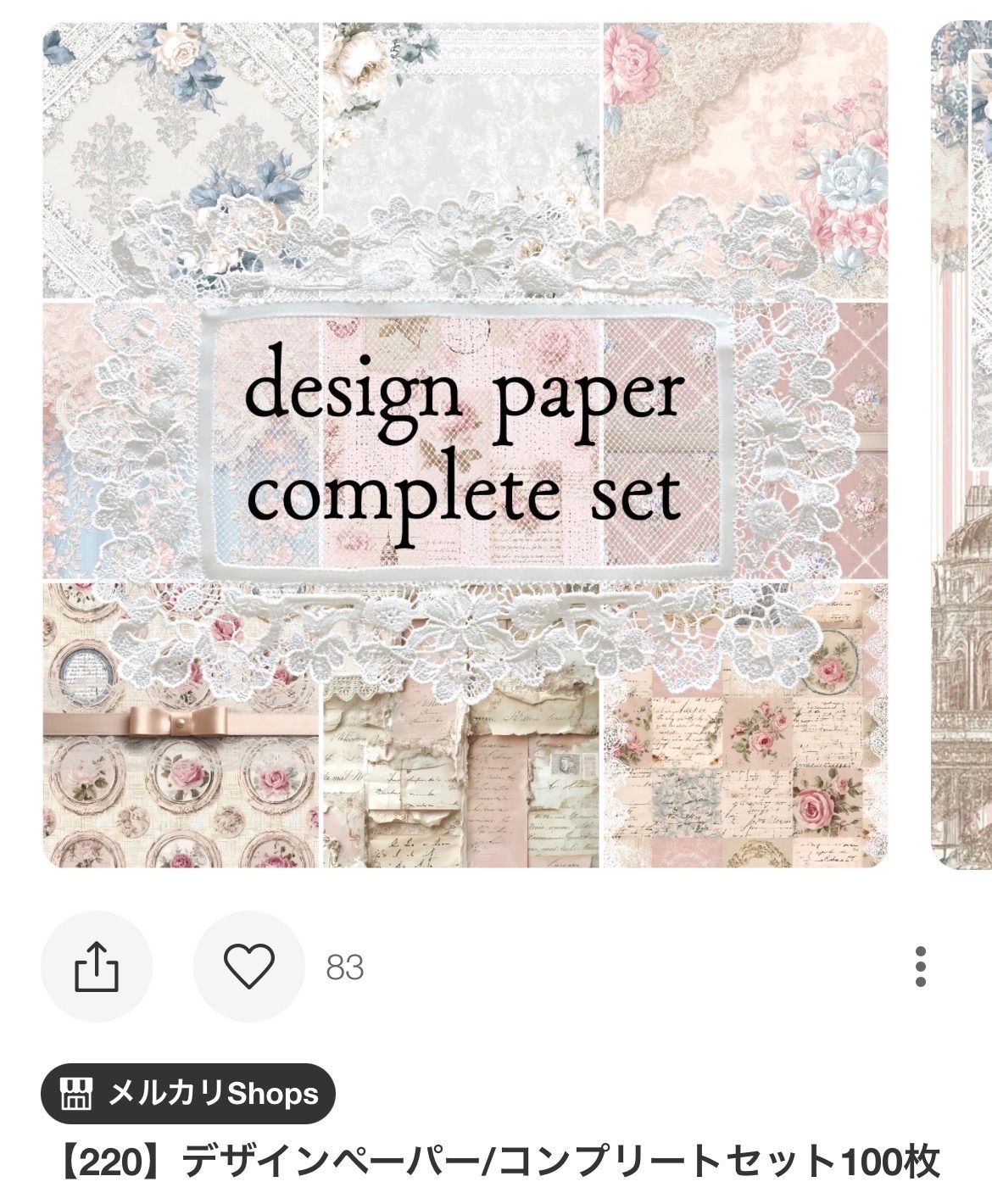Like this item with the heart
This screenshot has width=992, height=1204.
click(x=248, y=966)
